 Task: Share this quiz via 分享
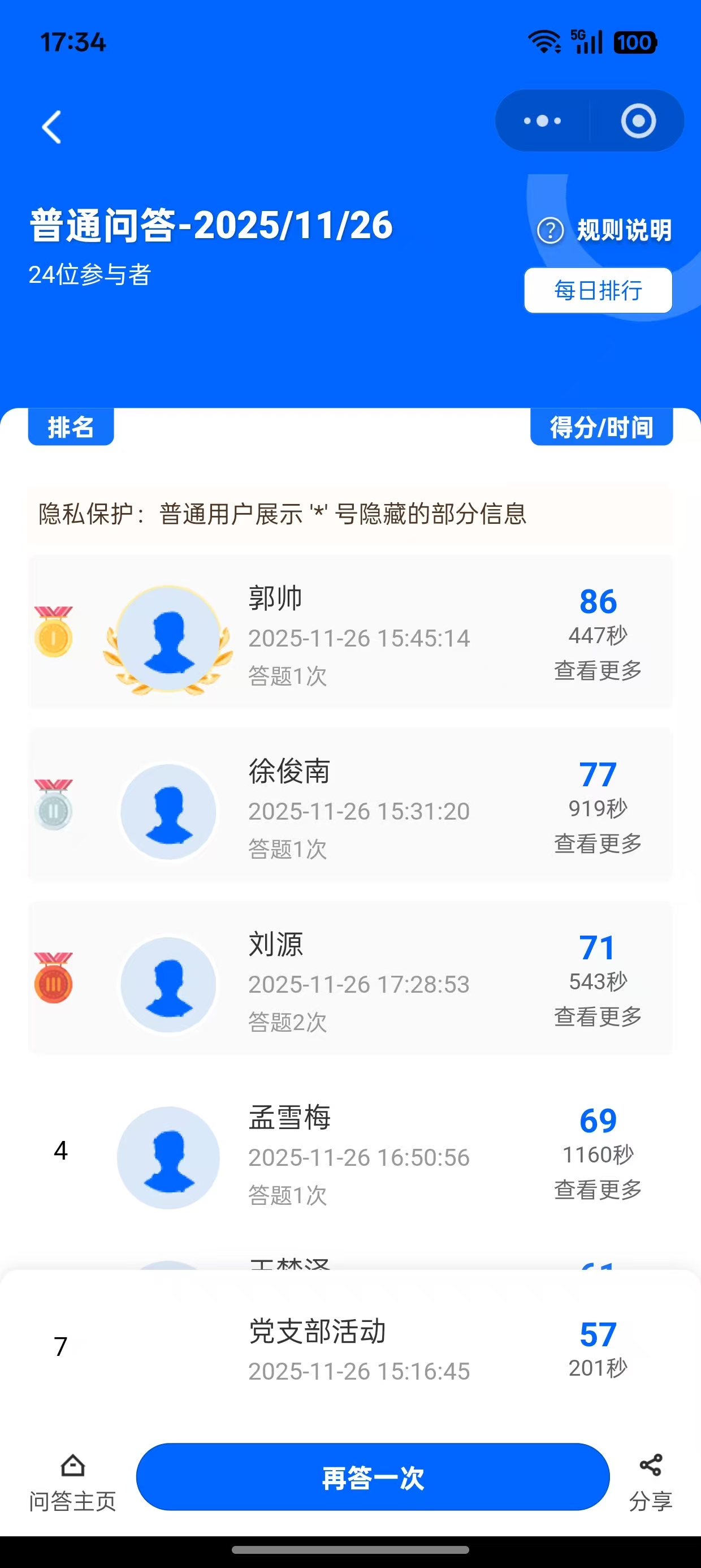click(x=650, y=1482)
